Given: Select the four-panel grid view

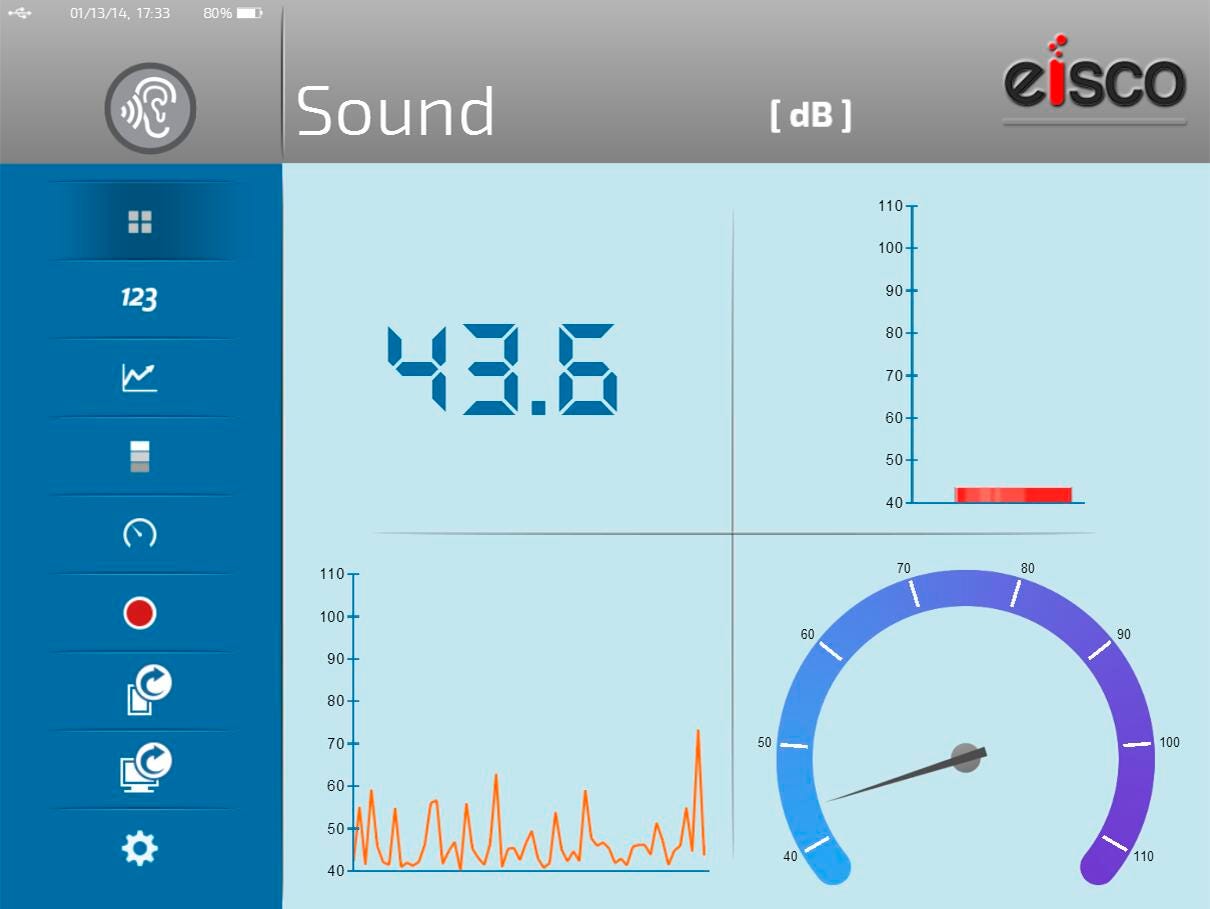Looking at the screenshot, I should point(140,222).
